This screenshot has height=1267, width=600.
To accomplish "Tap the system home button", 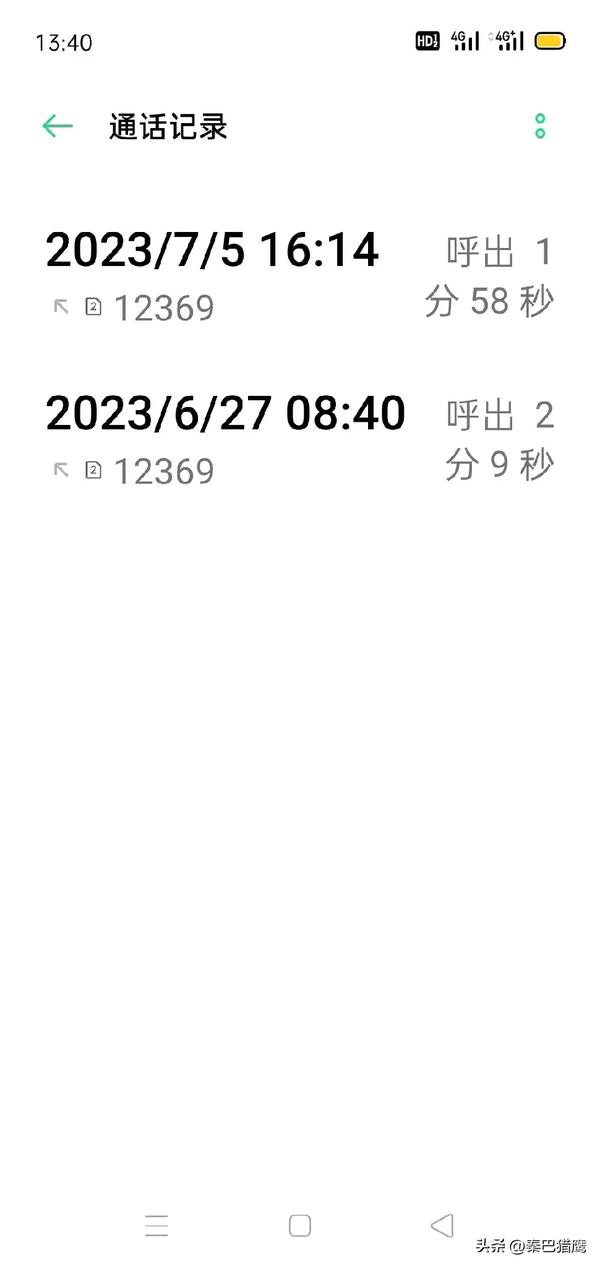I will click(x=299, y=1225).
